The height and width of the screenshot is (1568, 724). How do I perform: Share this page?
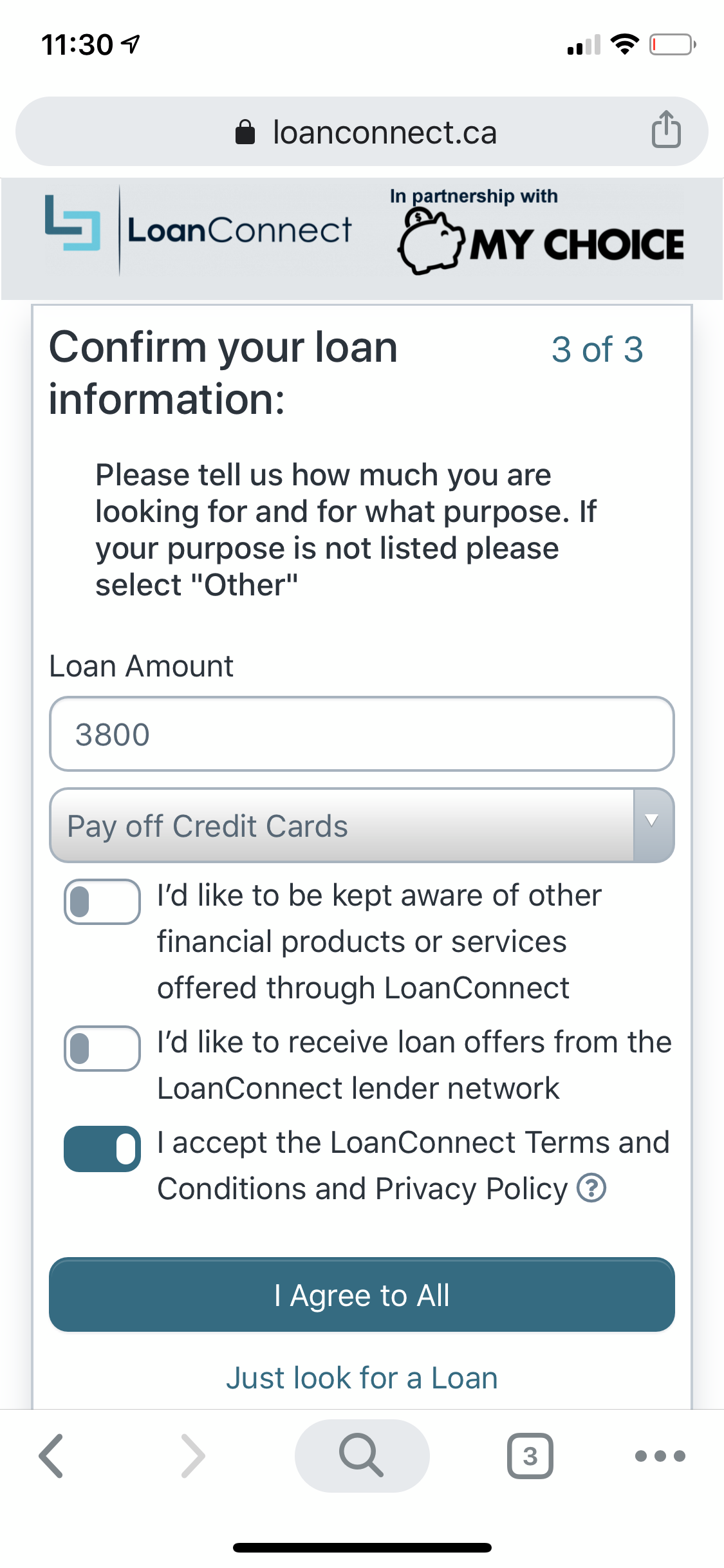(666, 129)
